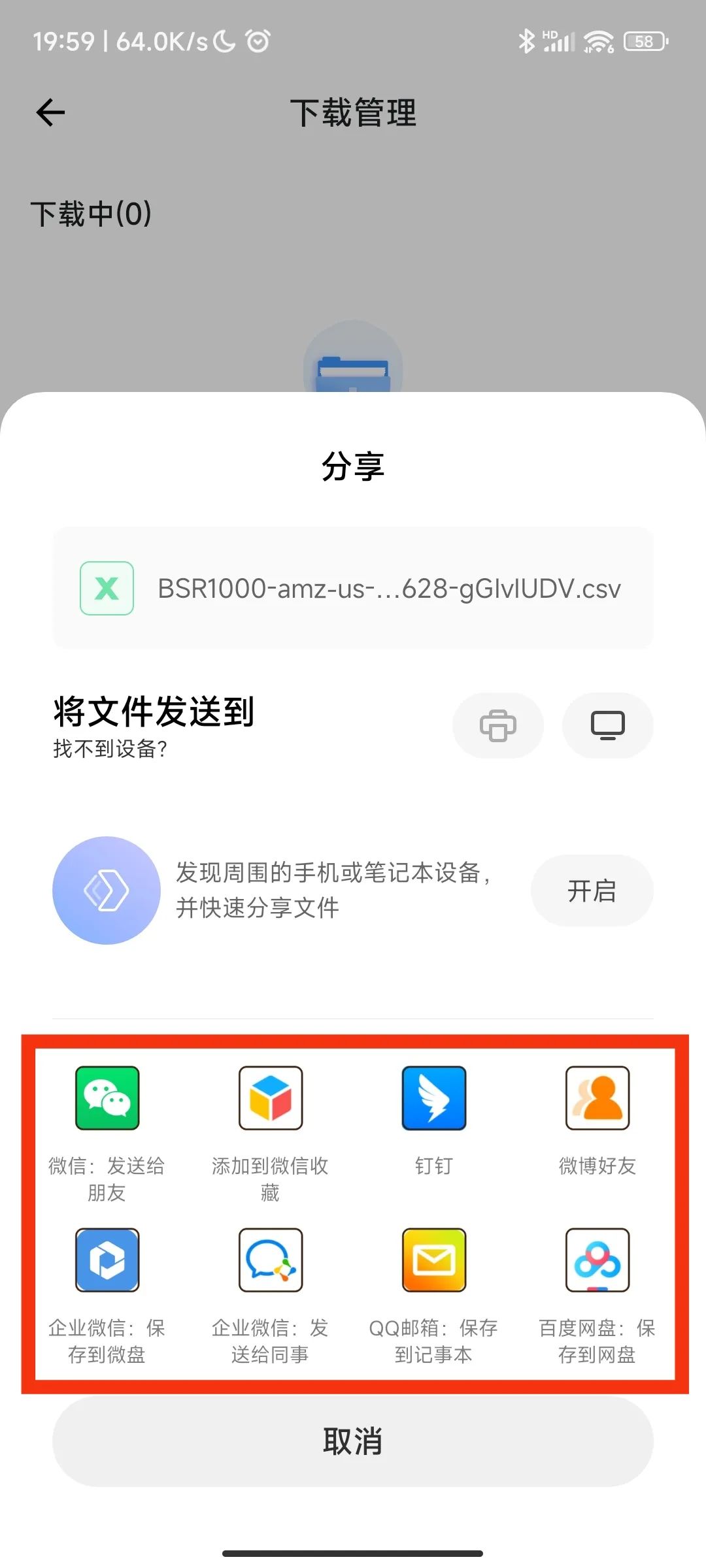This screenshot has width=706, height=1568.
Task: Cast the file to a screen
Action: point(608,725)
